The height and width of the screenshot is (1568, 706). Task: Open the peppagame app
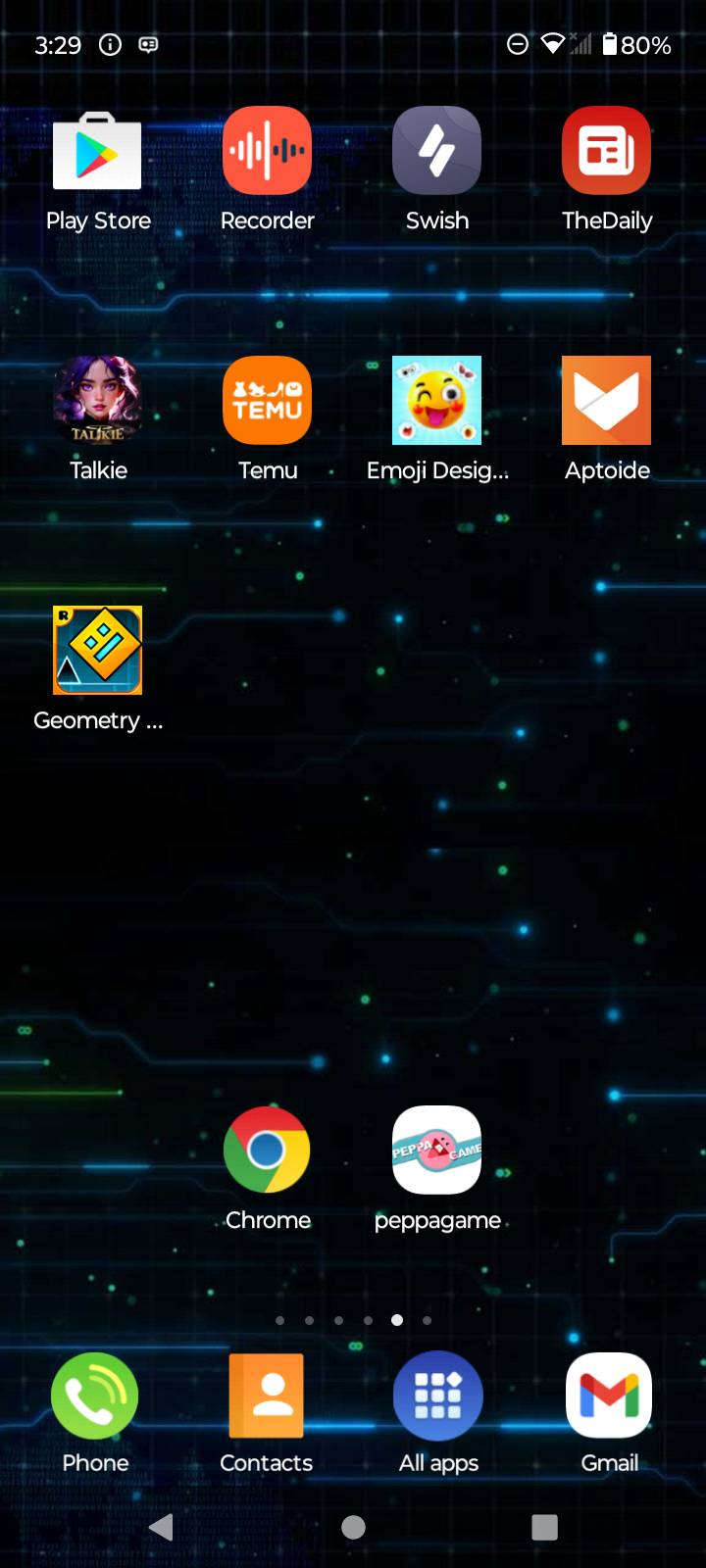pos(437,1151)
